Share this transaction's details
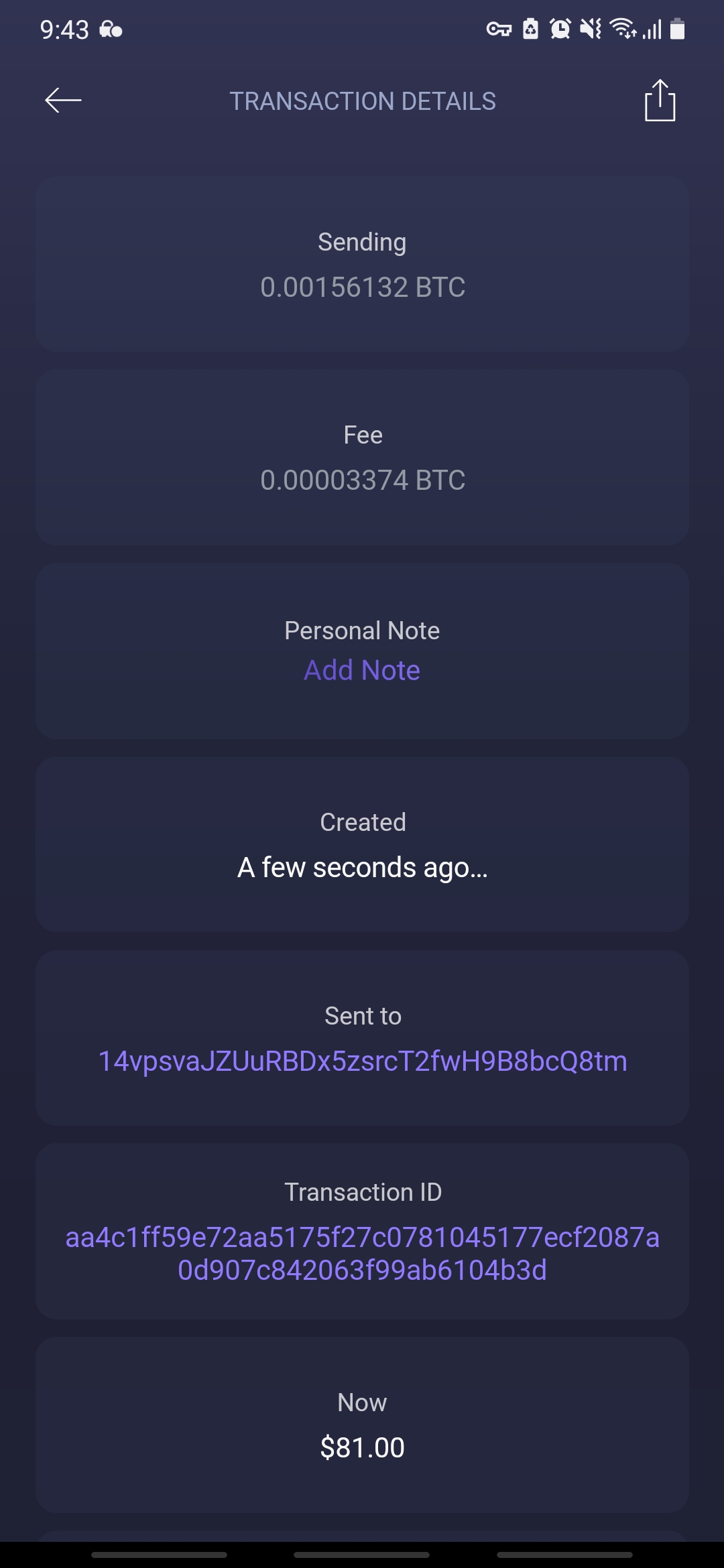724x1568 pixels. pos(660,101)
